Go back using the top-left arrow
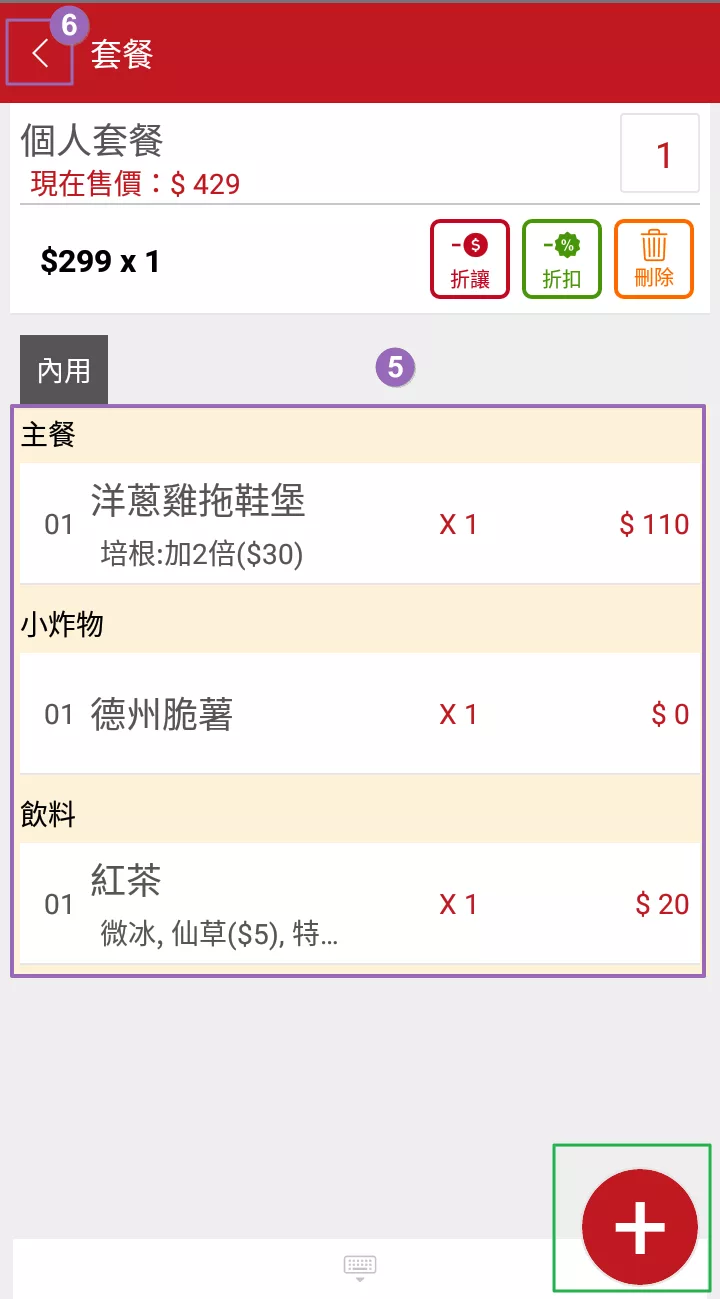The width and height of the screenshot is (720, 1299). (x=40, y=53)
